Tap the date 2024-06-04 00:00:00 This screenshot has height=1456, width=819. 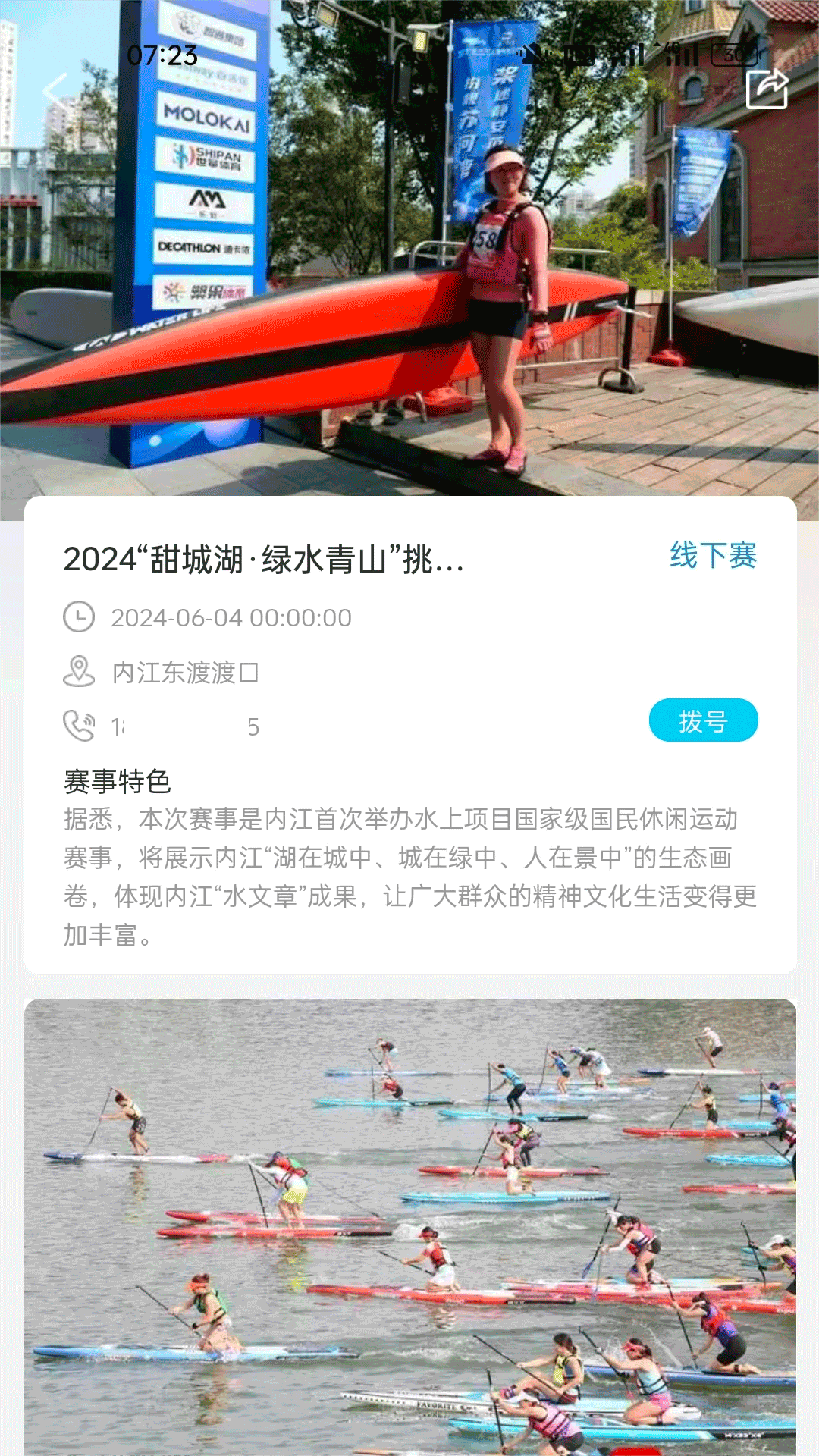click(x=230, y=618)
